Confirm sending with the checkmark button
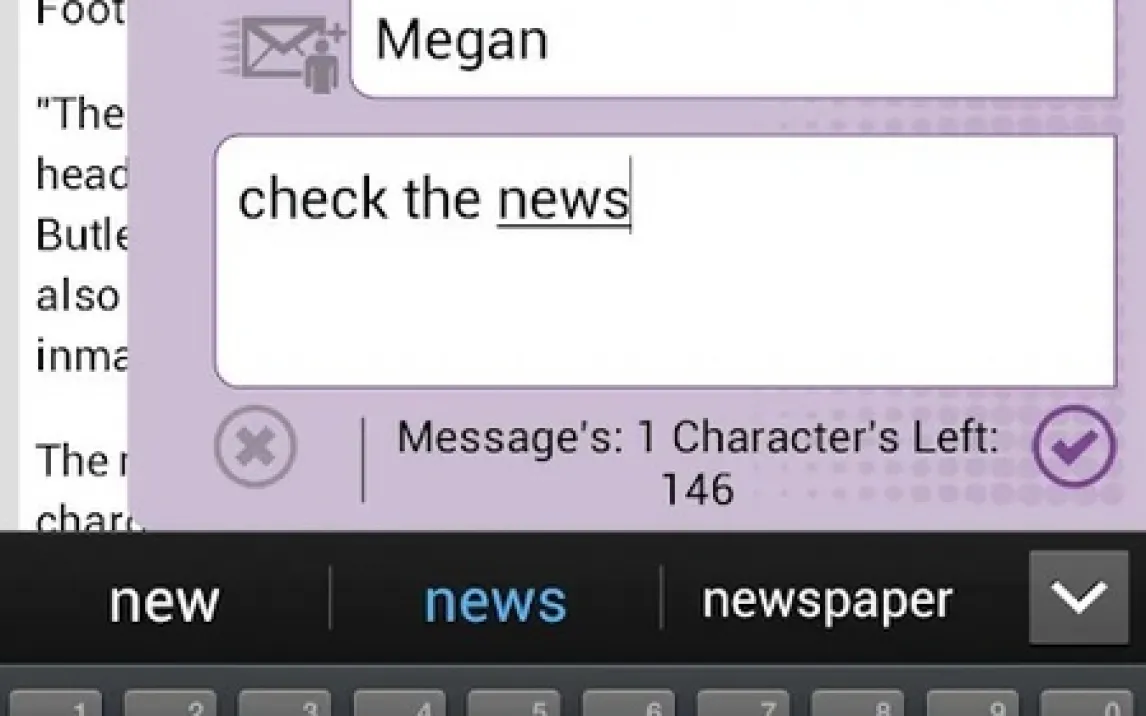 click(x=1074, y=447)
